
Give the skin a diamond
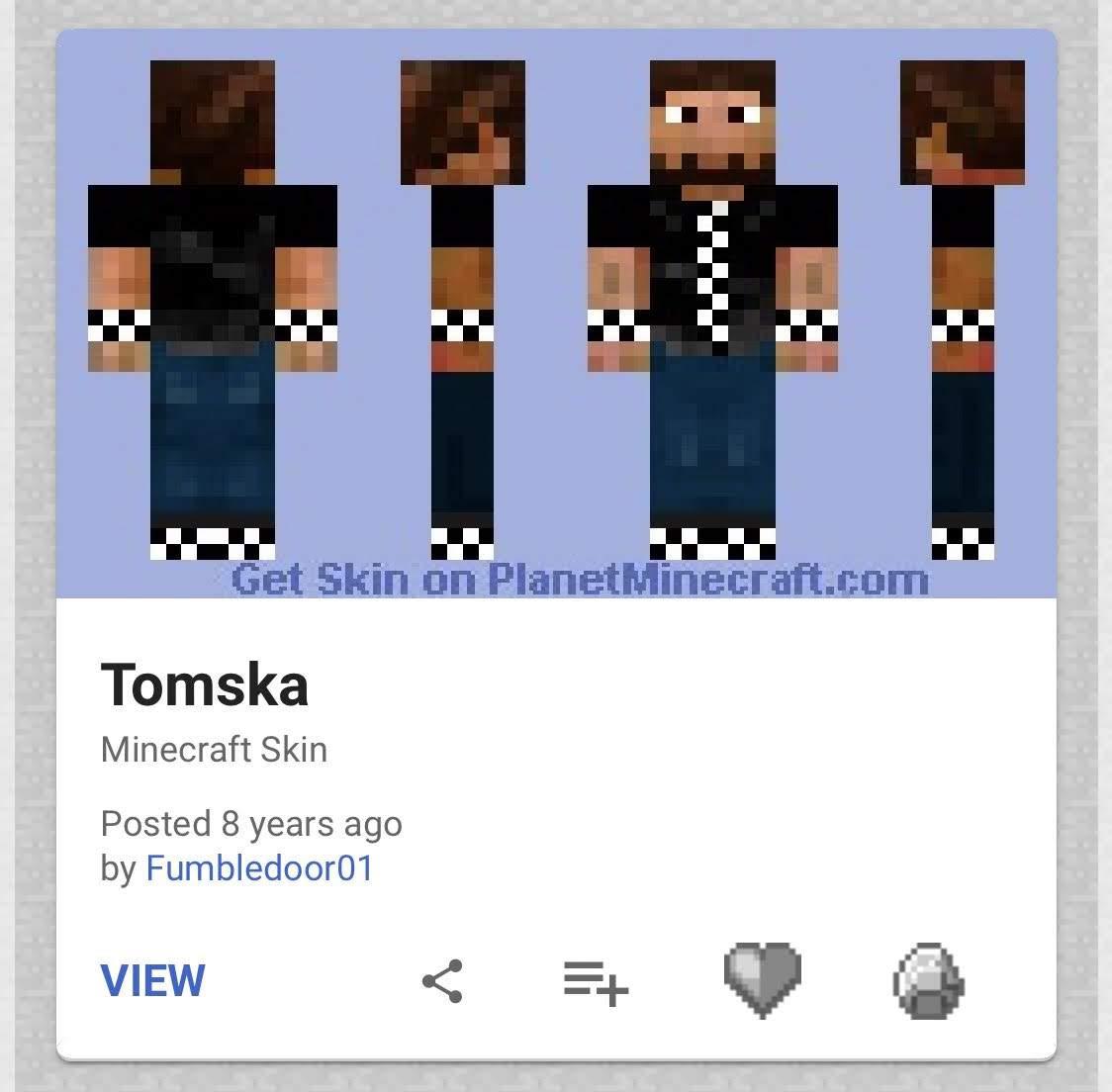point(928,981)
